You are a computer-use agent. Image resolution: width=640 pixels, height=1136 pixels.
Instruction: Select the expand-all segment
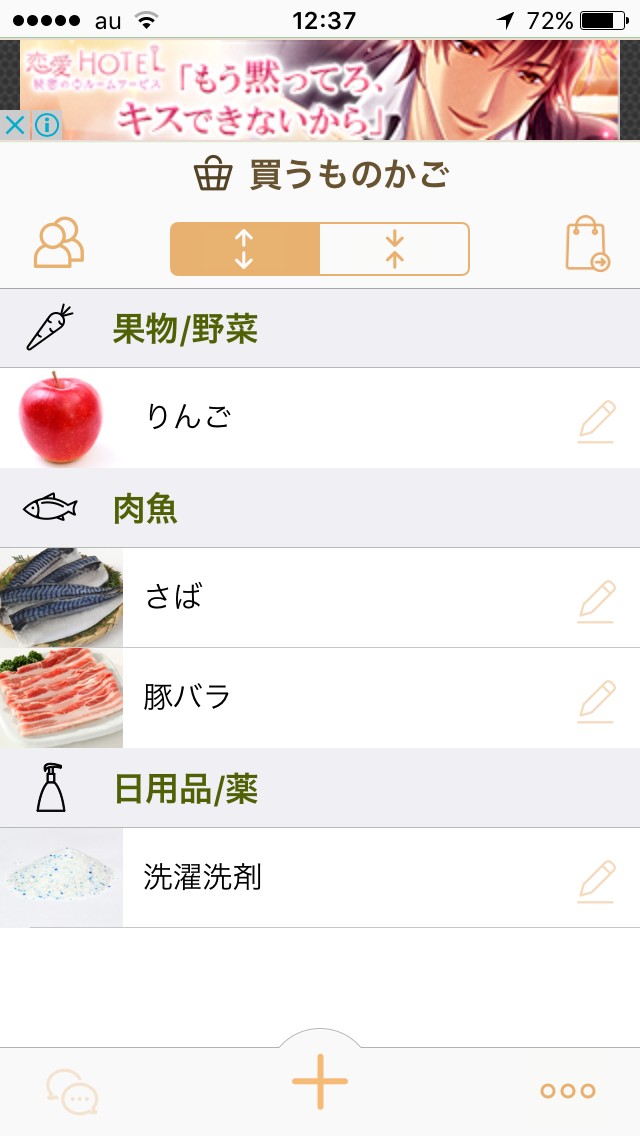[245, 249]
